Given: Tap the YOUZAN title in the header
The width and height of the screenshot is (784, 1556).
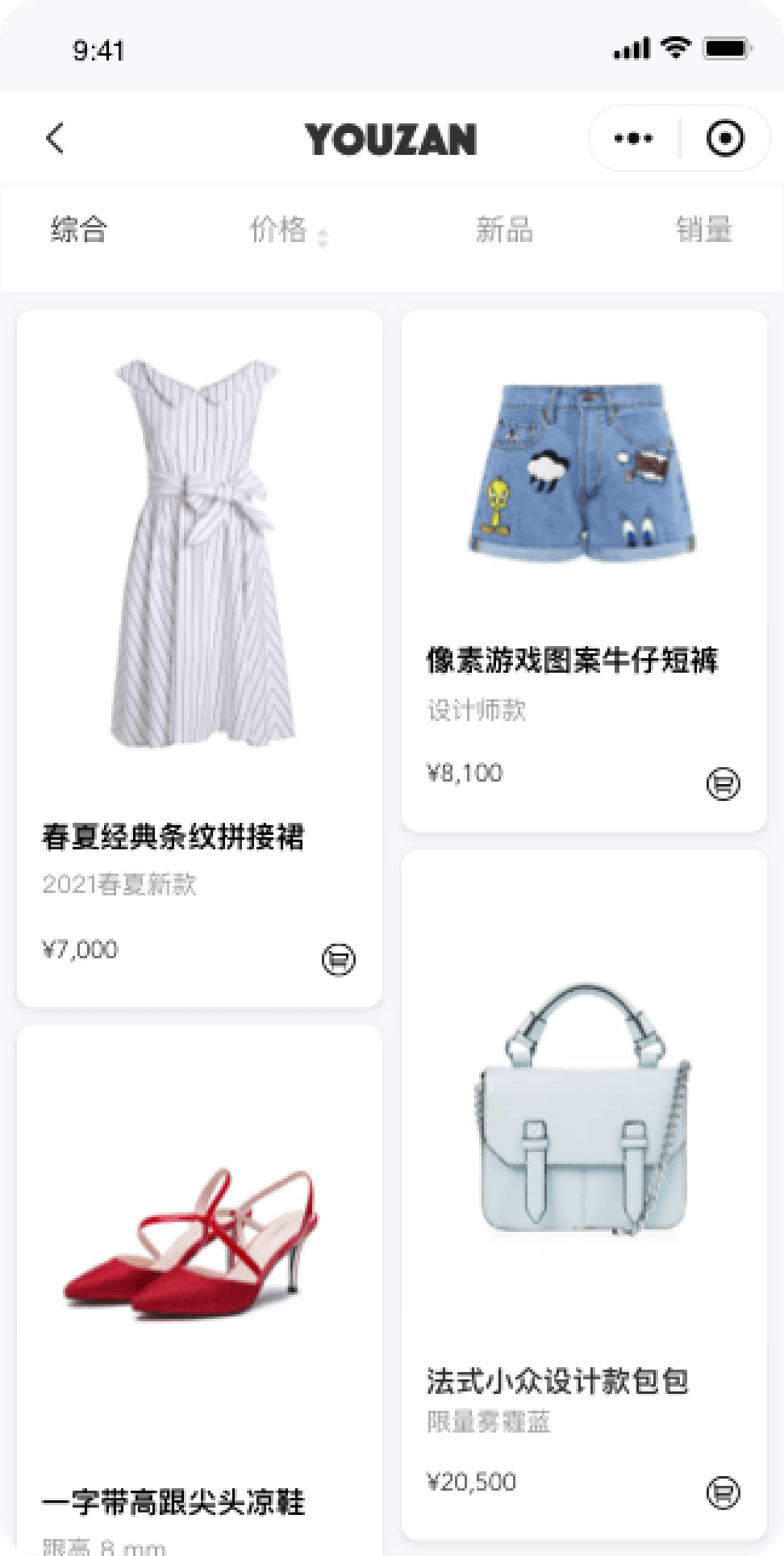Looking at the screenshot, I should (x=392, y=137).
